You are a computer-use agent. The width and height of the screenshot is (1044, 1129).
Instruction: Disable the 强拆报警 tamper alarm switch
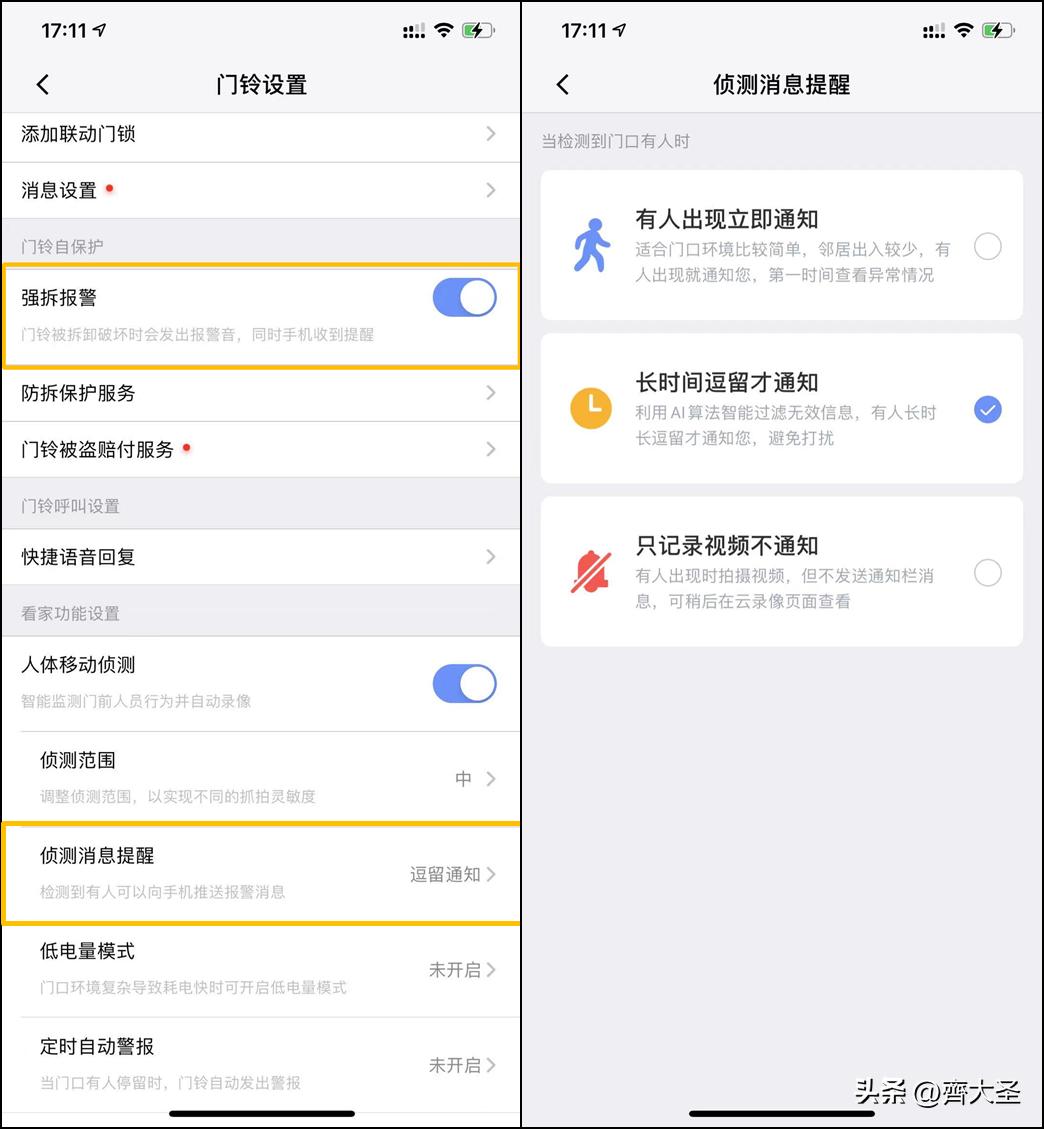click(463, 297)
